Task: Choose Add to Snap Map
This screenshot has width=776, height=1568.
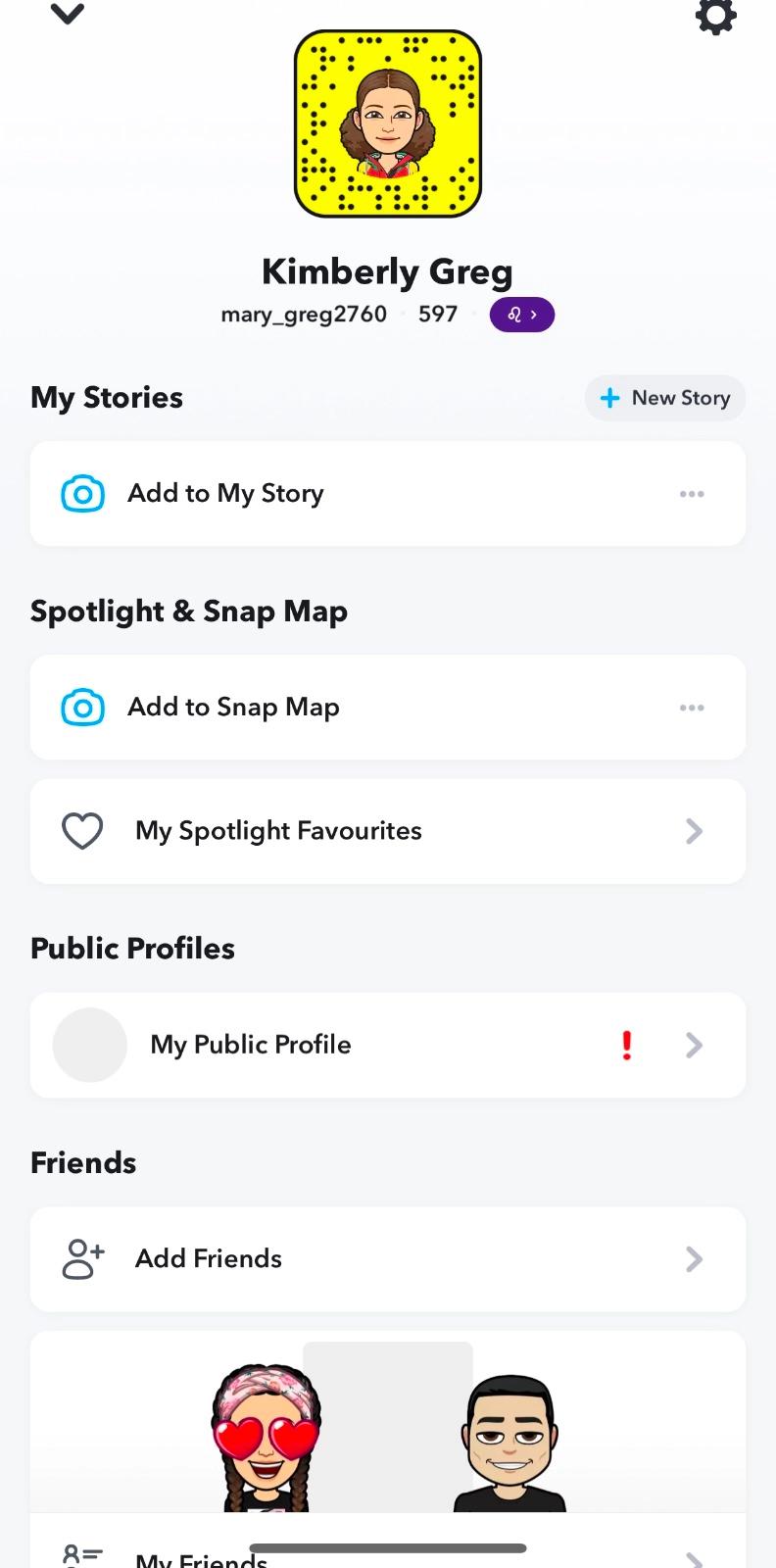Action: tap(233, 708)
